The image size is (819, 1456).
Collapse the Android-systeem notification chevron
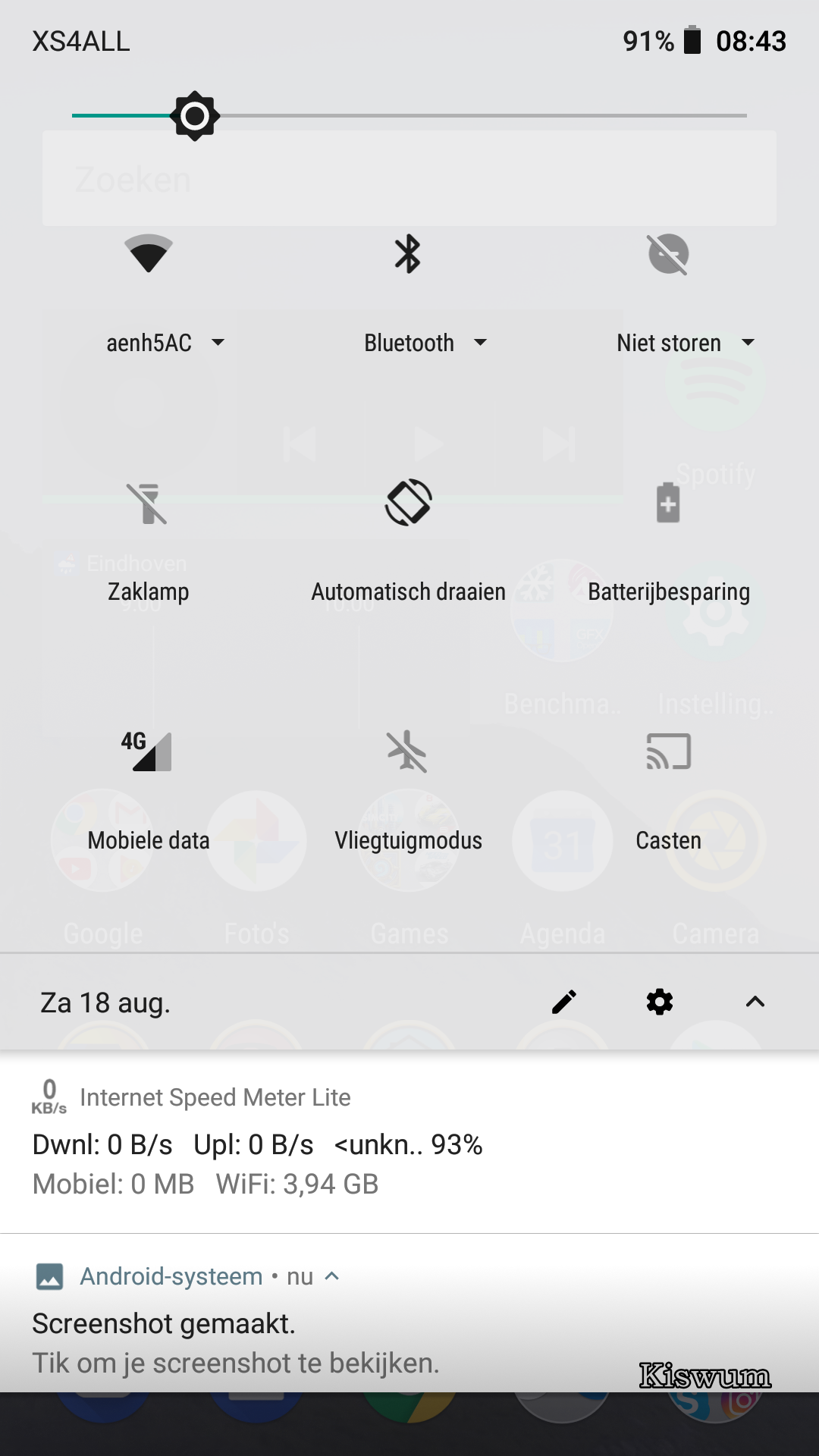tap(331, 1276)
